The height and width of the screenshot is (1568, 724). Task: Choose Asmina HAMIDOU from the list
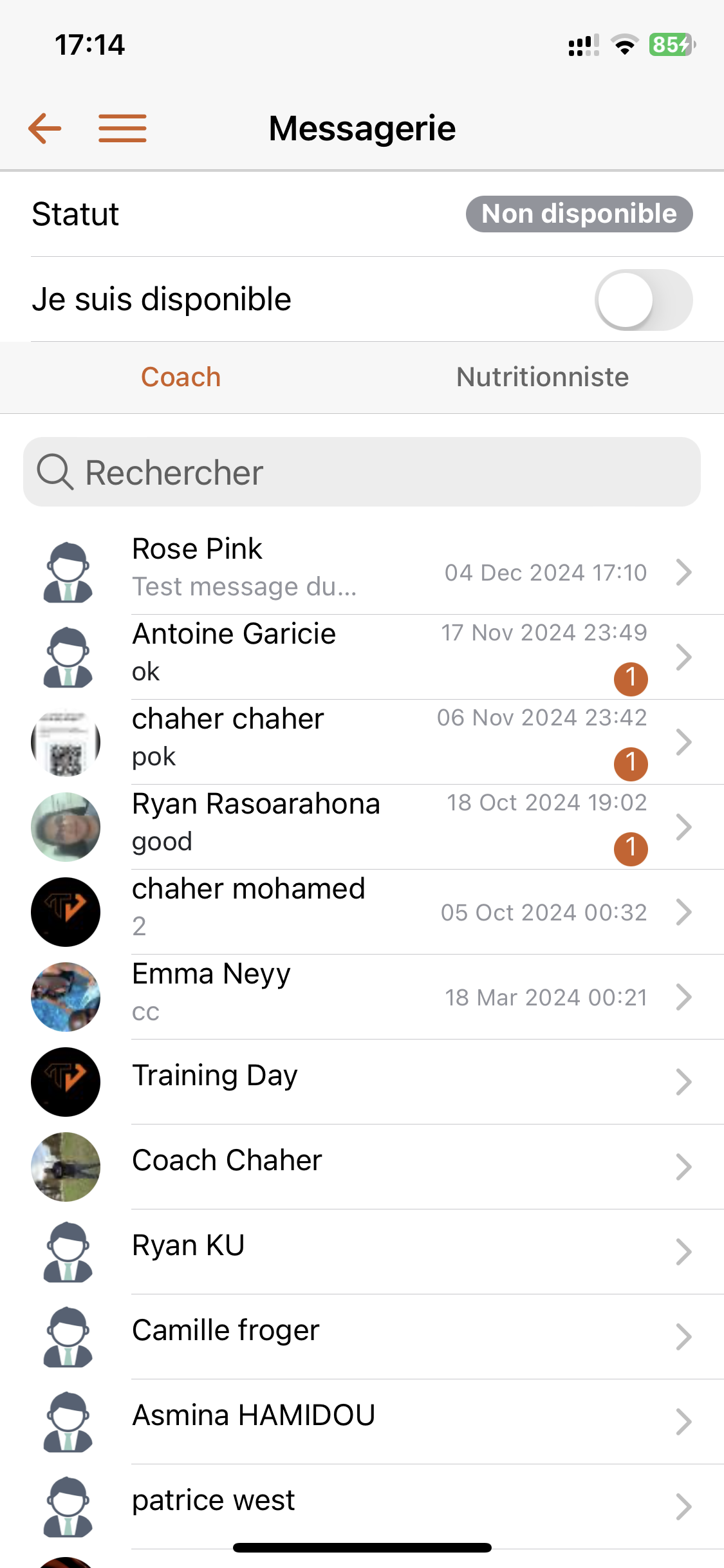[362, 1421]
